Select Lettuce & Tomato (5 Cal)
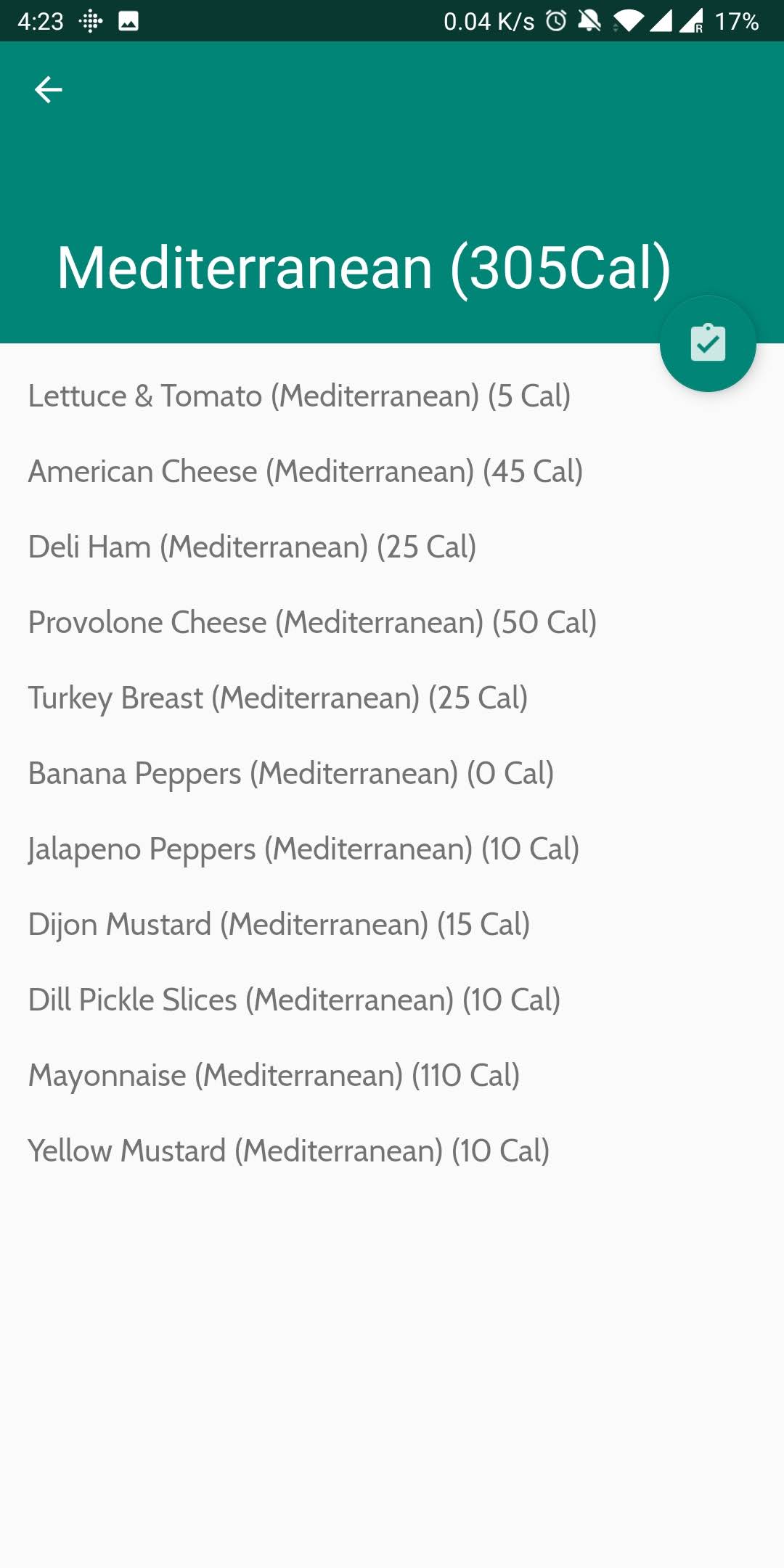The image size is (784, 1568). [x=299, y=396]
